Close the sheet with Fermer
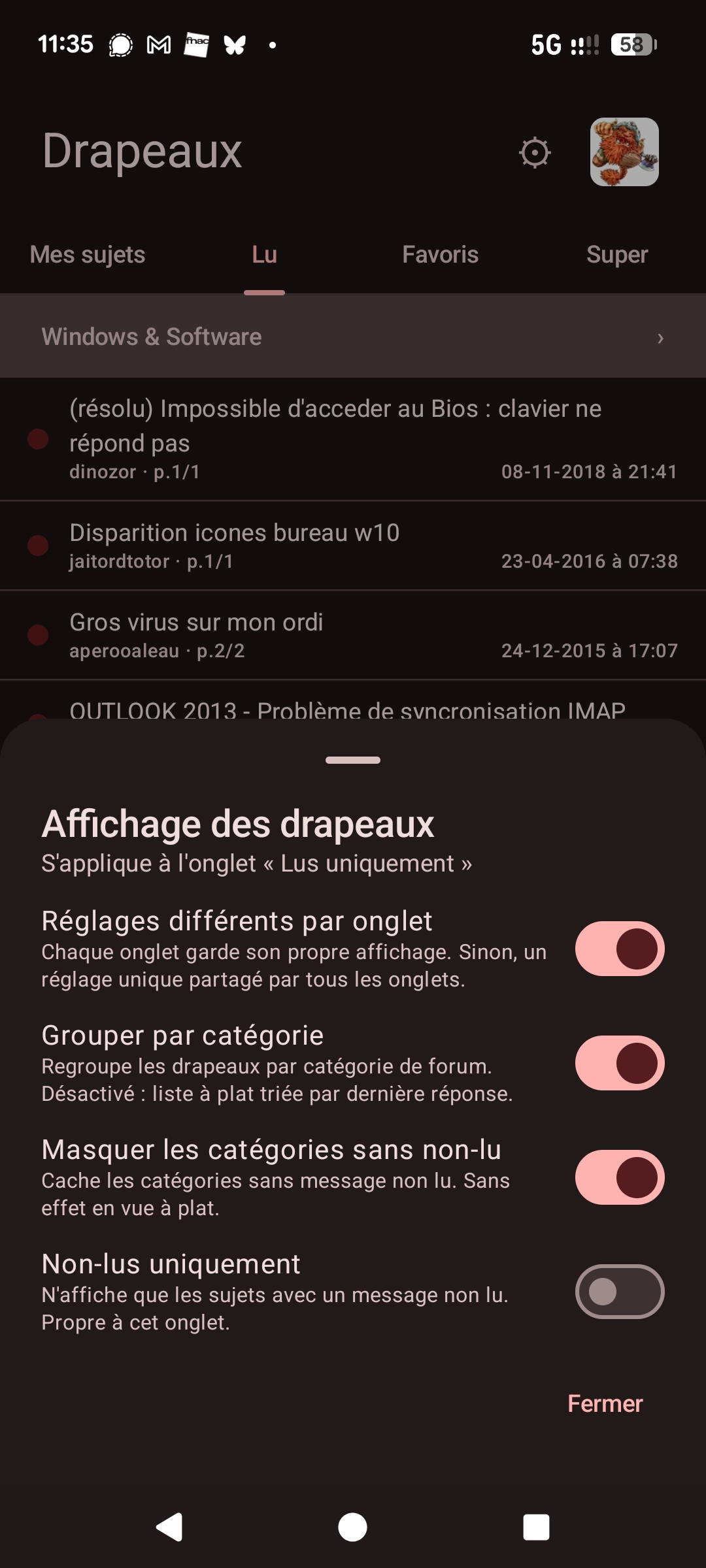 pos(605,1403)
